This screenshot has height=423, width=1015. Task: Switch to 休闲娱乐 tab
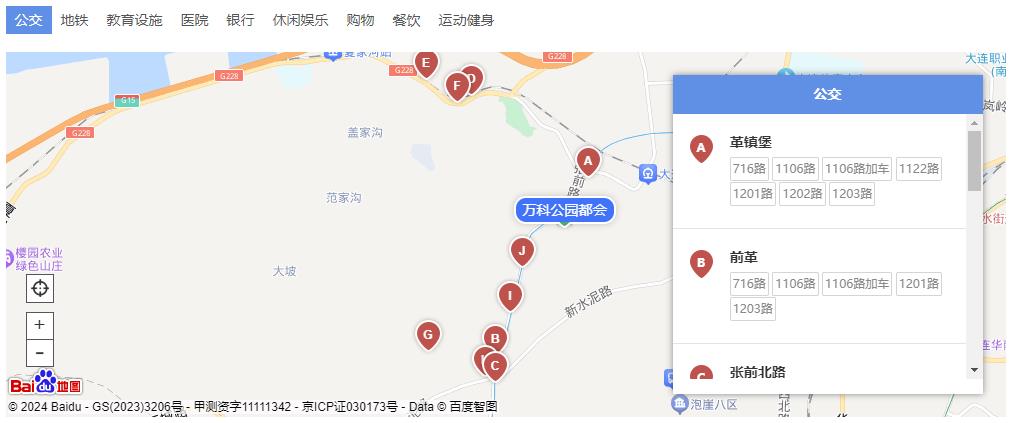pos(300,20)
